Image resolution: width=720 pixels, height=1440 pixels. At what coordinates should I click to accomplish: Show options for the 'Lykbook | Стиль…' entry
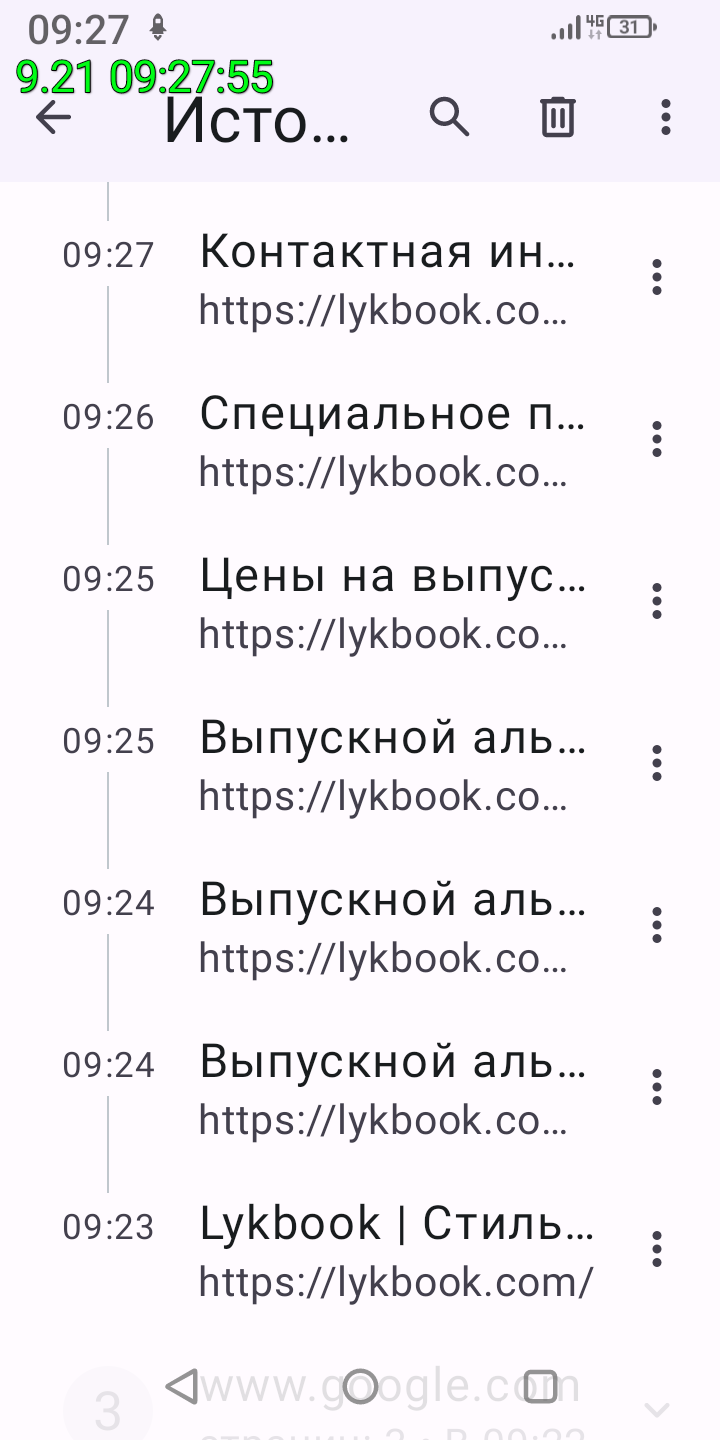(657, 1249)
